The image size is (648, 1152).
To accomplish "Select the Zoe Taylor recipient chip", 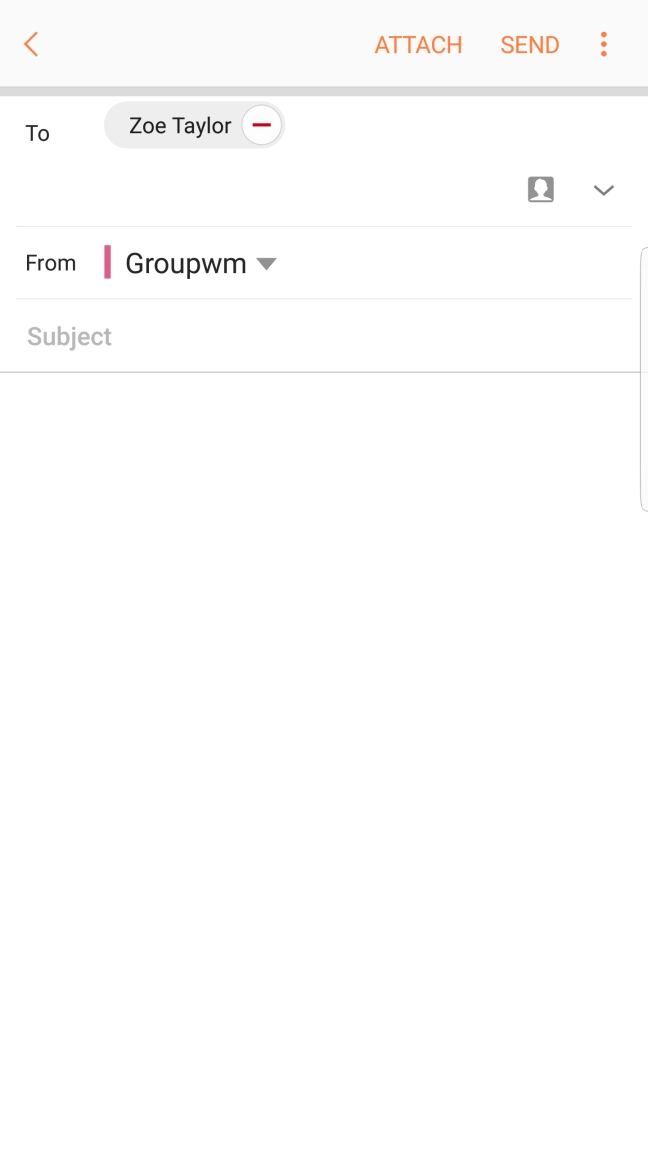I will pyautogui.click(x=178, y=126).
